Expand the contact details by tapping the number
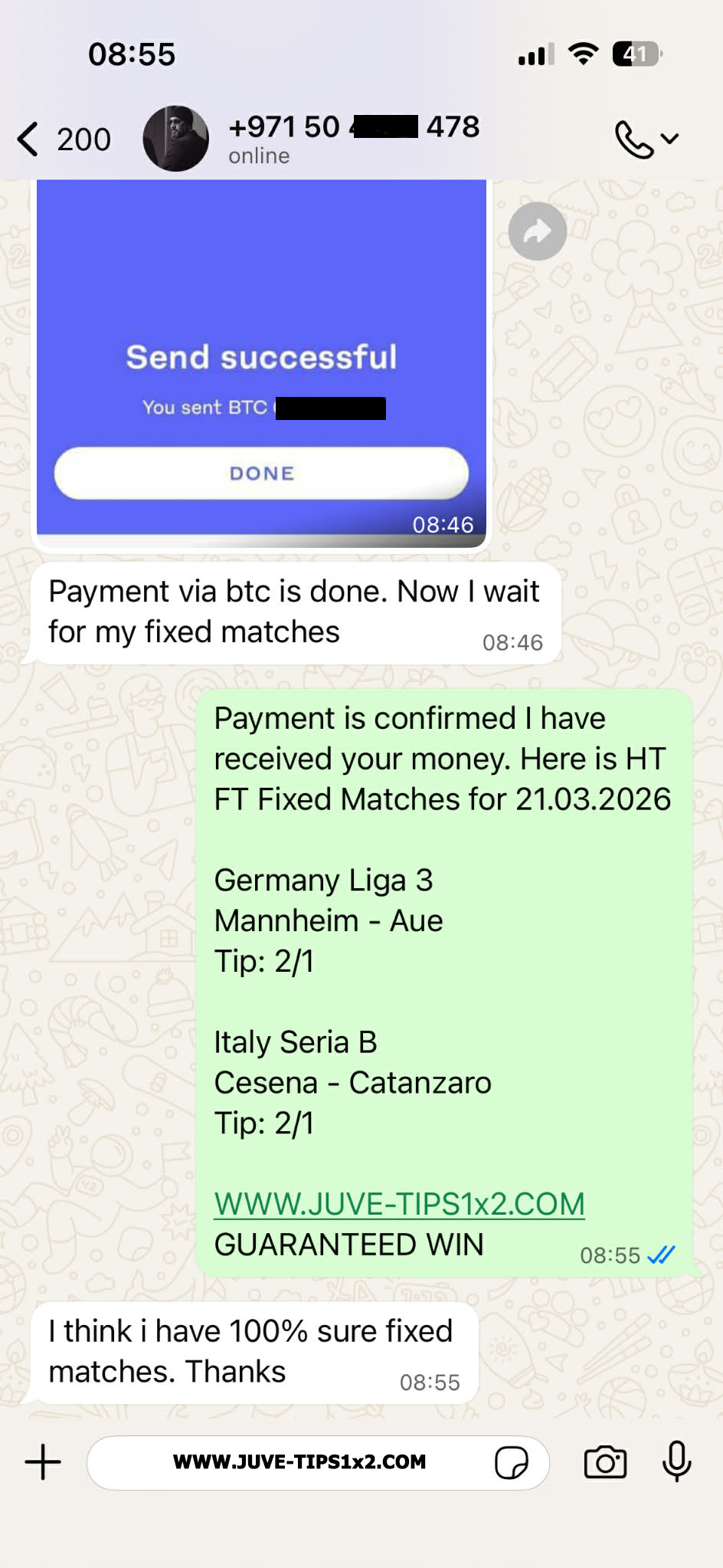The width and height of the screenshot is (723, 1568). pos(354,126)
